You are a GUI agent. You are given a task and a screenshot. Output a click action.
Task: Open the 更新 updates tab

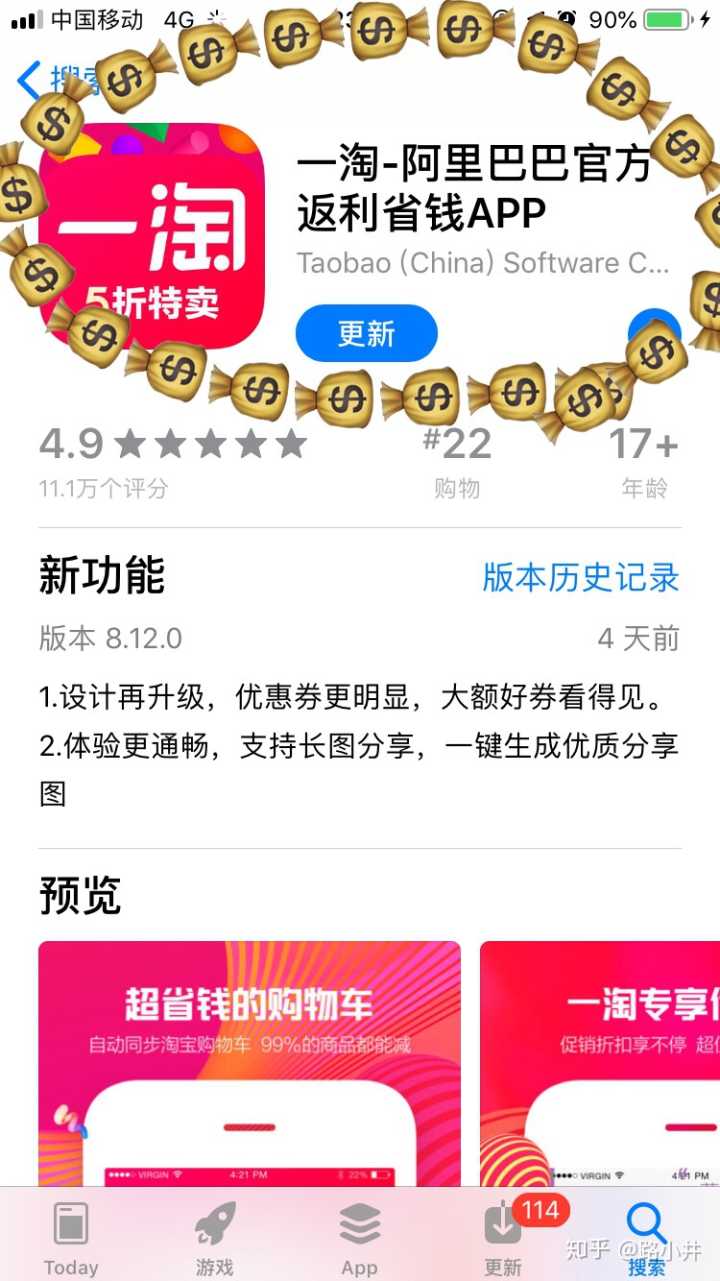click(x=503, y=1238)
